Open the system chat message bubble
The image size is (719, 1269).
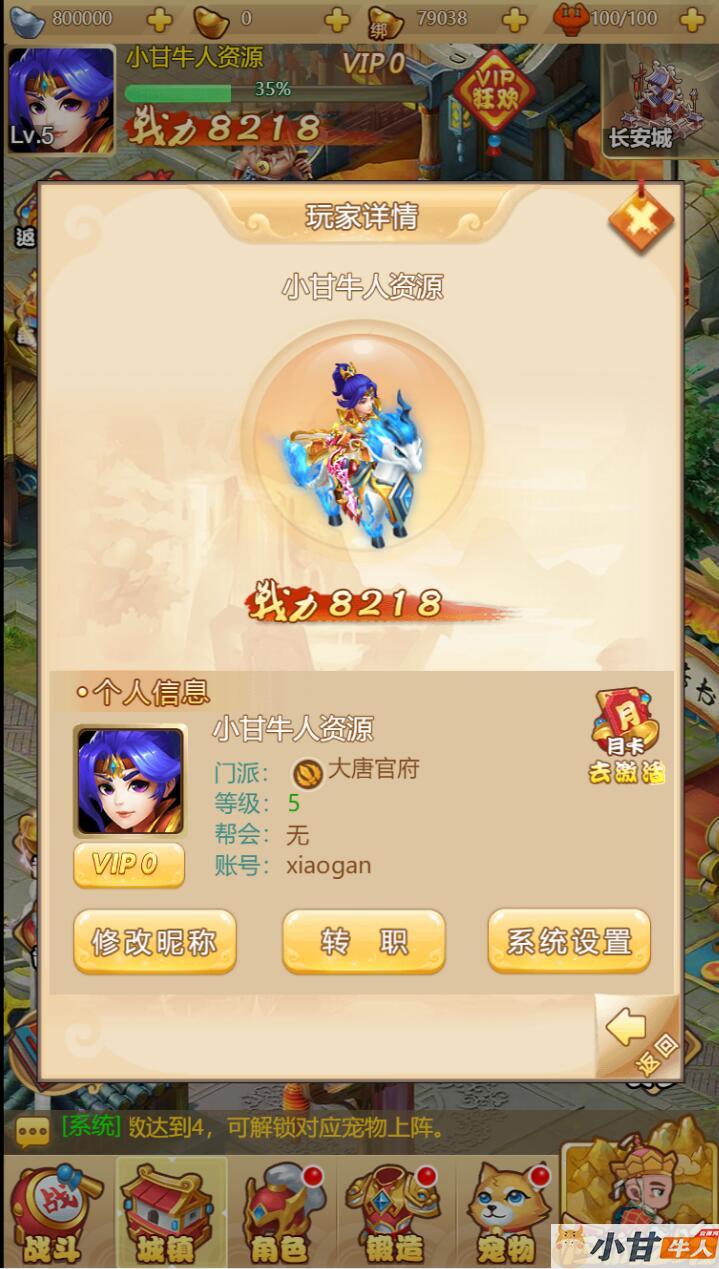tap(32, 1131)
